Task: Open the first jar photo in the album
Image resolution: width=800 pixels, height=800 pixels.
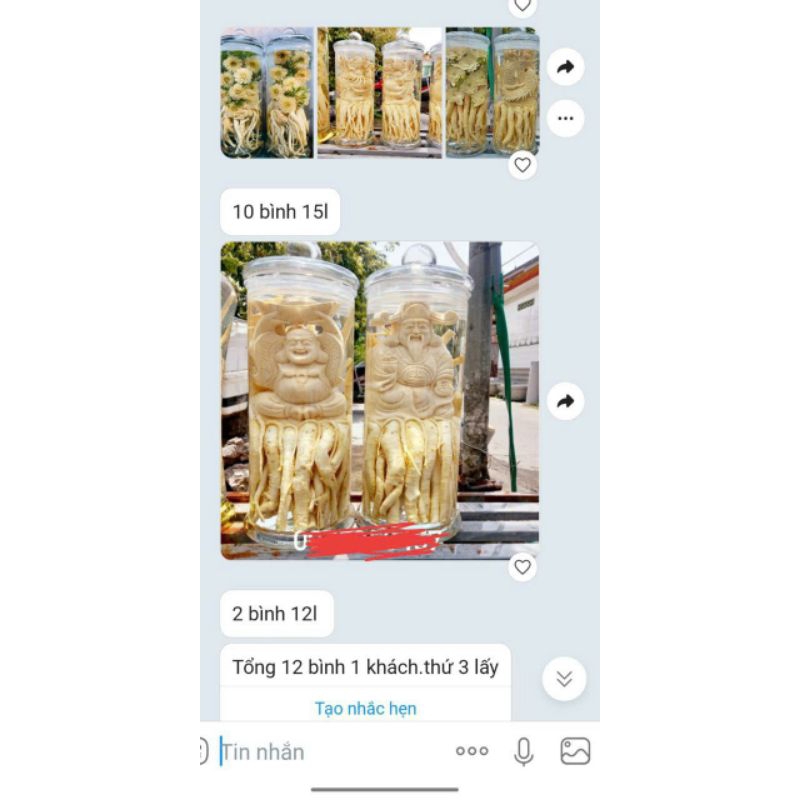Action: coord(266,93)
